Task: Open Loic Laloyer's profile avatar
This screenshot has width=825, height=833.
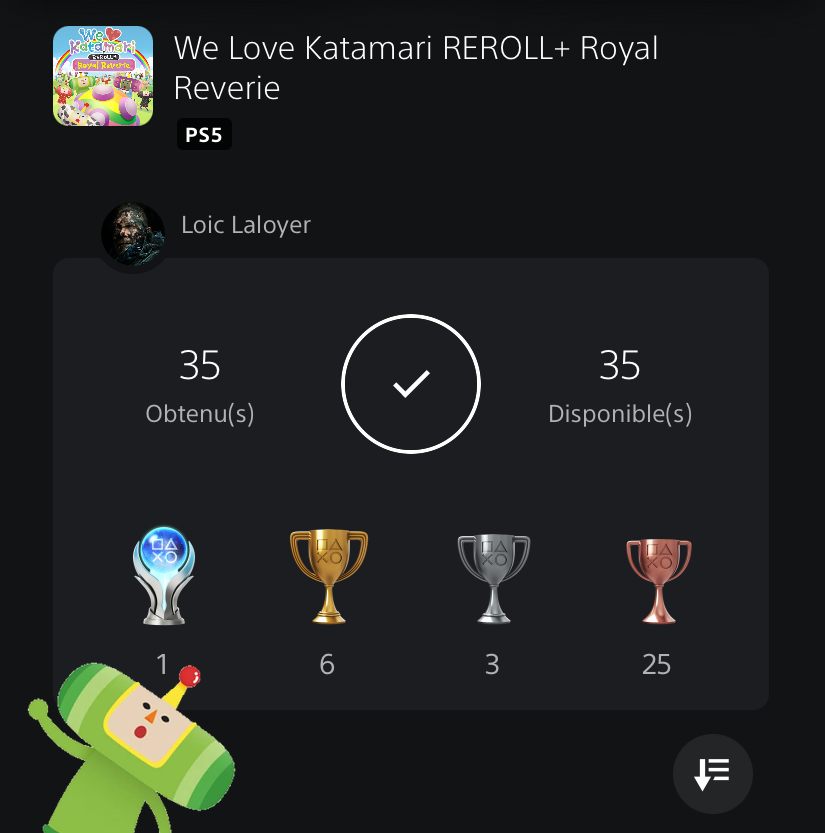Action: click(x=133, y=235)
